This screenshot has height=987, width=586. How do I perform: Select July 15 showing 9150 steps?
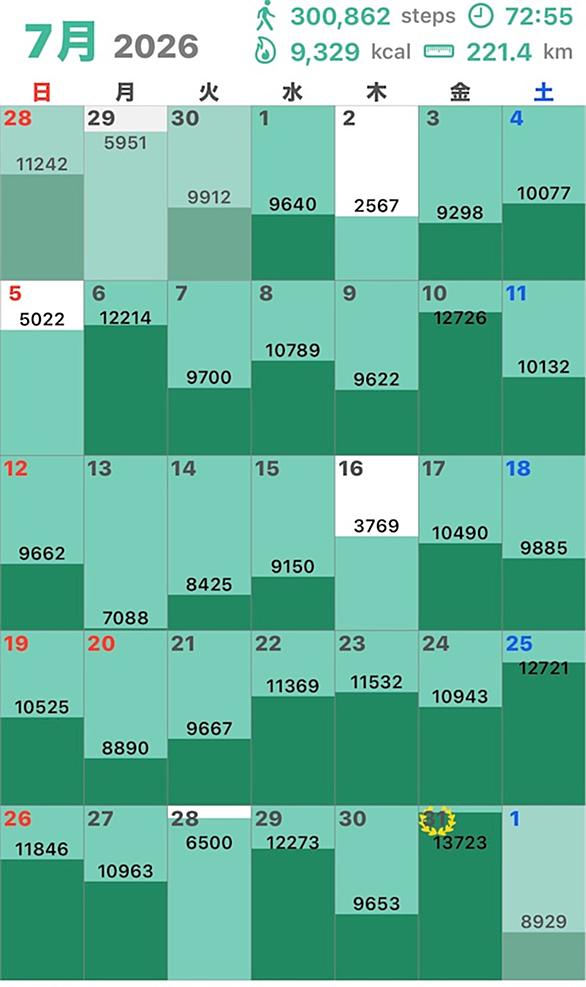pyautogui.click(x=293, y=543)
